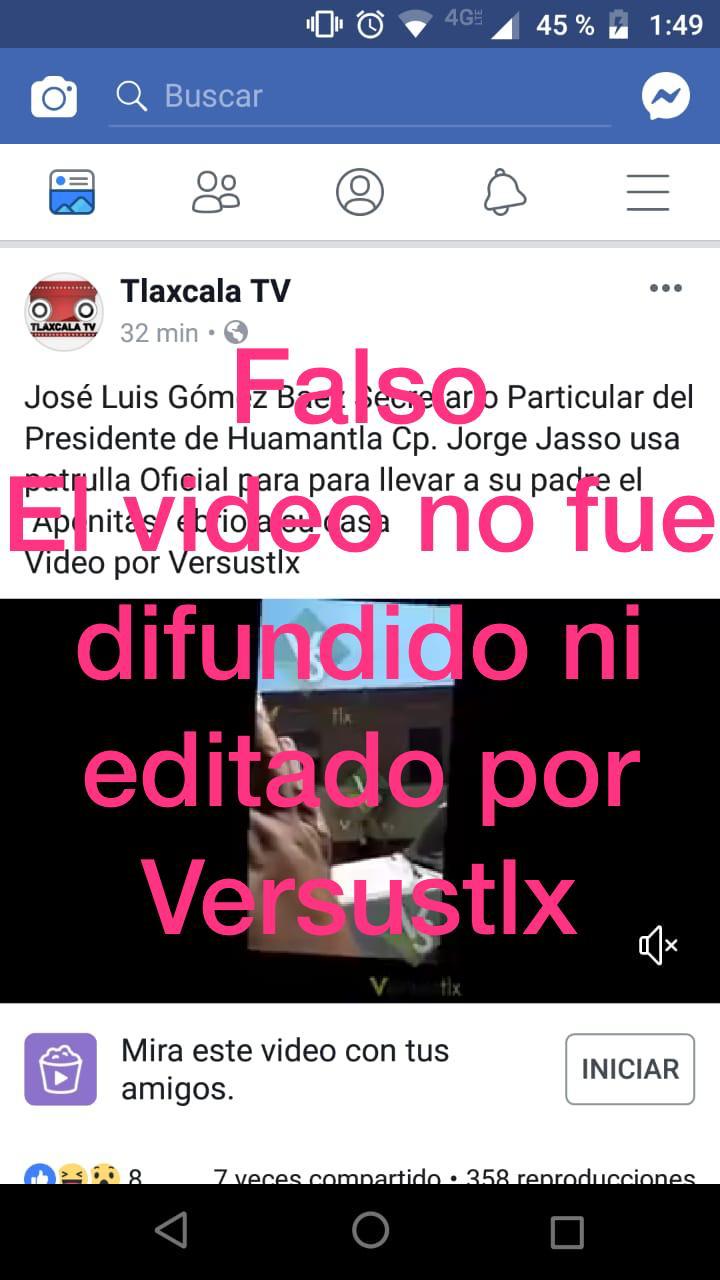This screenshot has width=720, height=1280.
Task: Open Tlaxcala TV page from post header
Action: click(205, 291)
